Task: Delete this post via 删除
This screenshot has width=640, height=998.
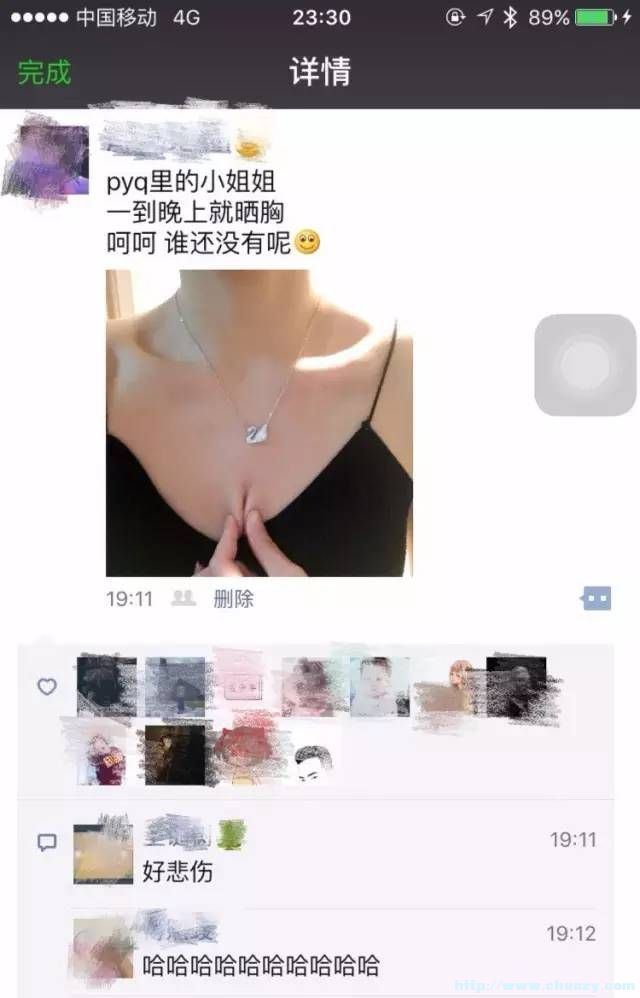Action: click(233, 599)
